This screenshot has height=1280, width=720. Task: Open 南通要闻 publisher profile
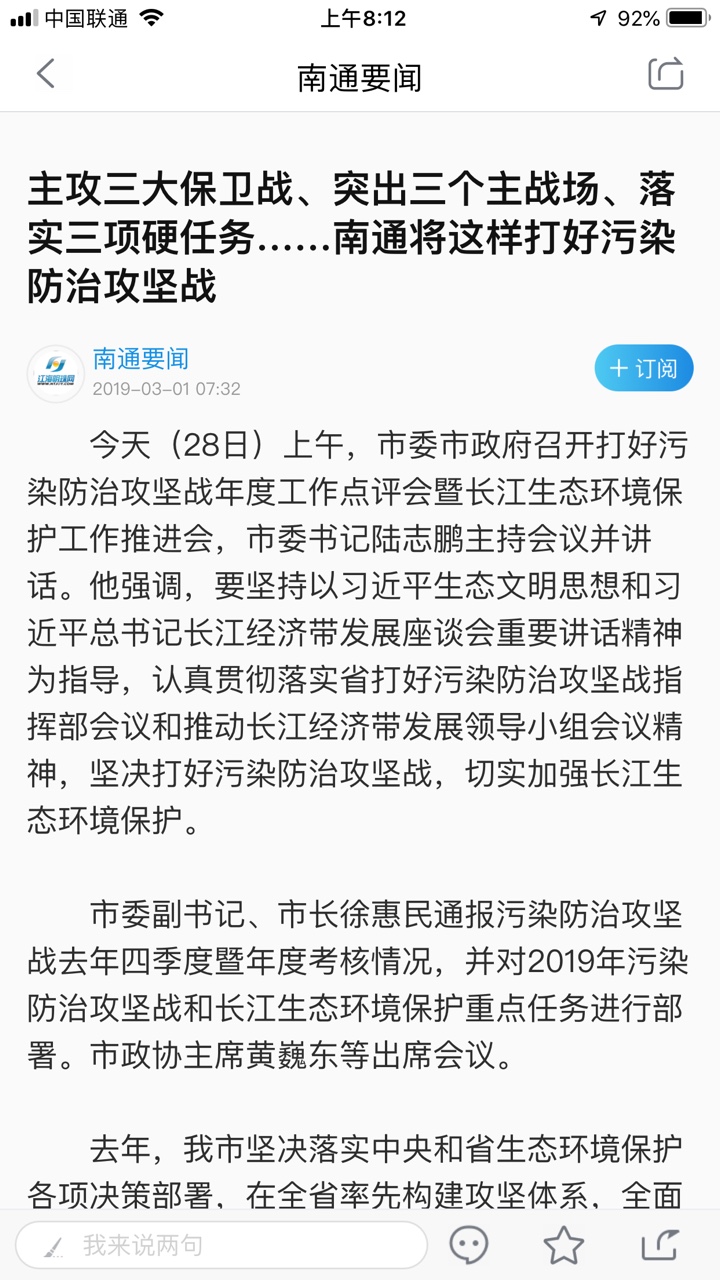click(140, 359)
